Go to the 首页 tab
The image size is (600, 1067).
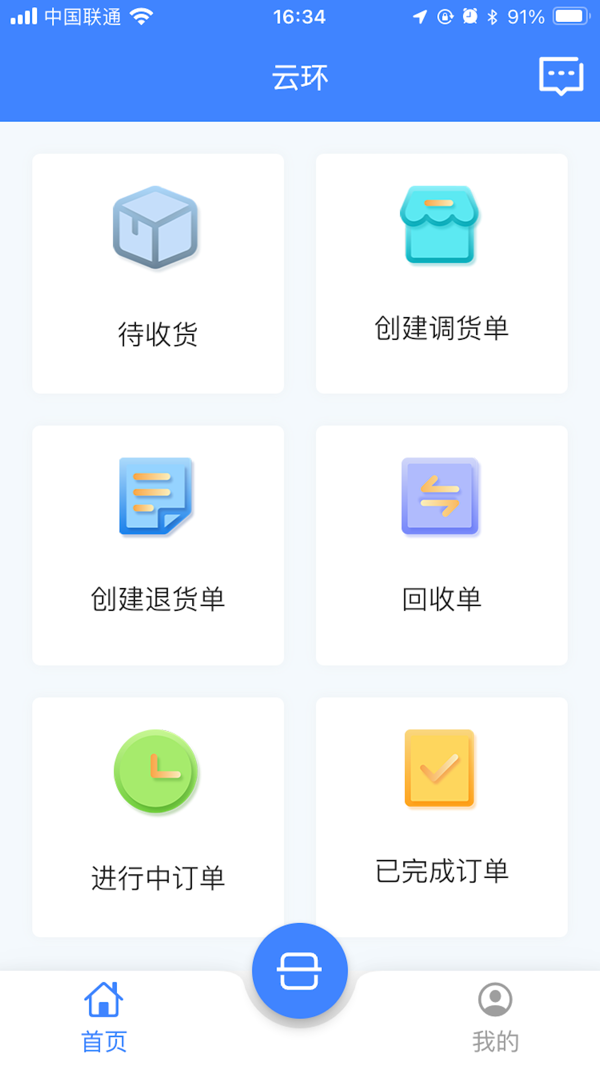[104, 1018]
